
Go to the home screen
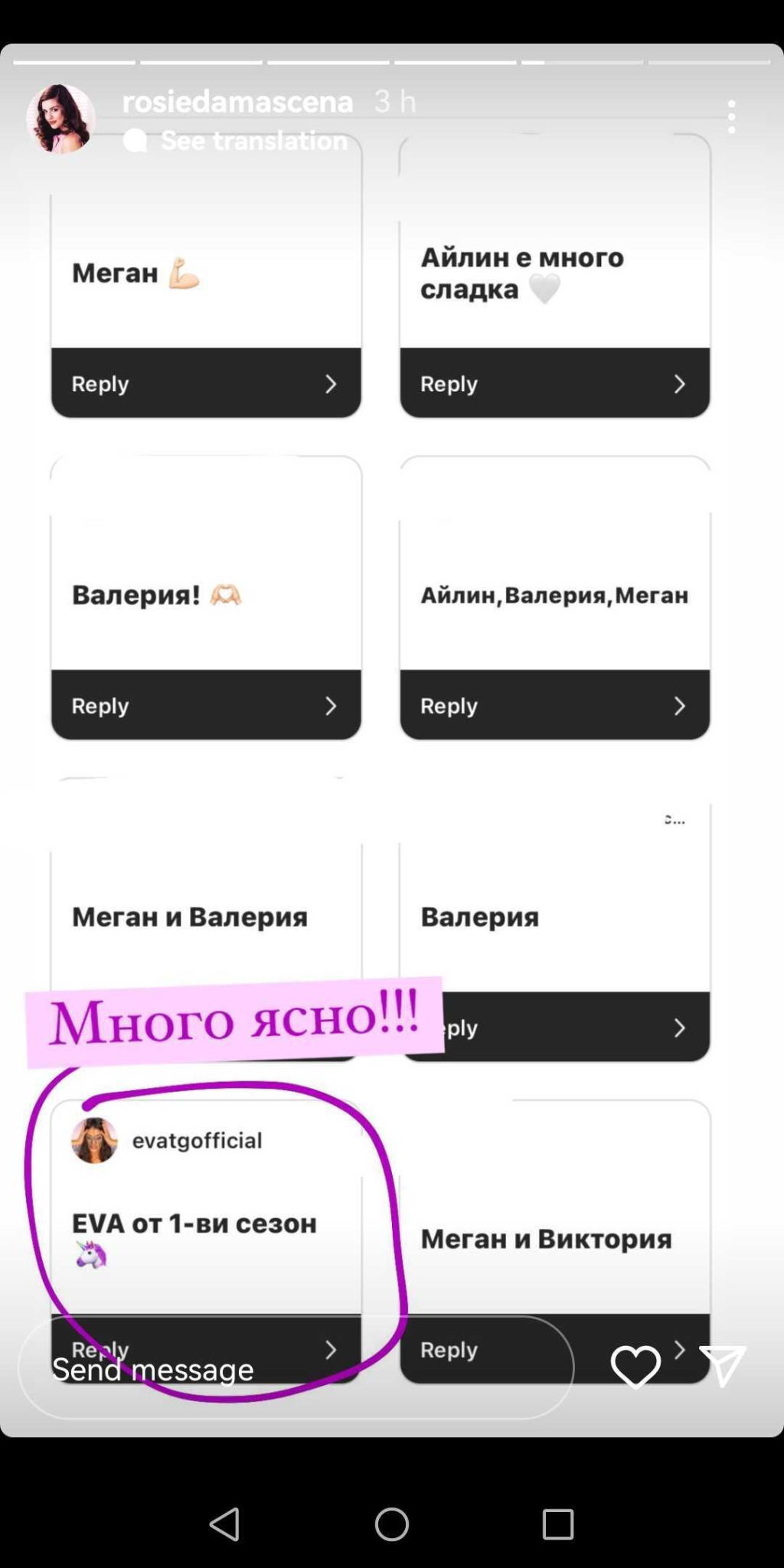(392, 1524)
